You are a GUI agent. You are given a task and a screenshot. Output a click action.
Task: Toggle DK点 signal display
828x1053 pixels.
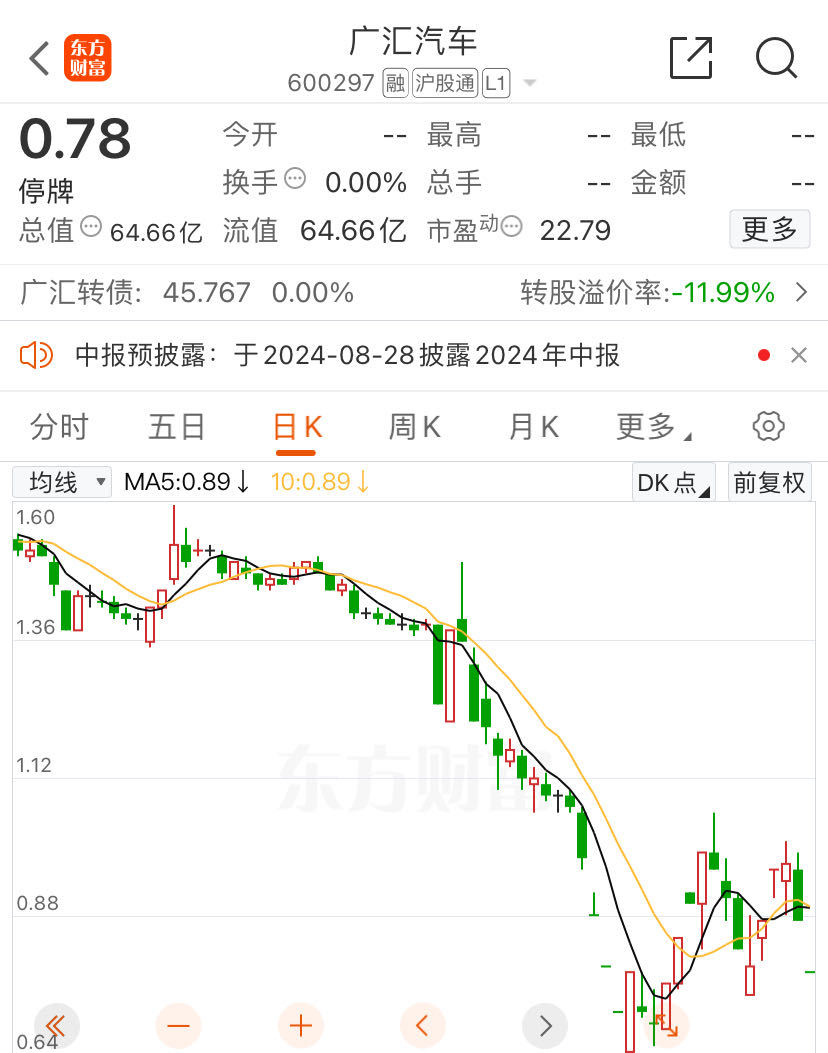tap(671, 481)
